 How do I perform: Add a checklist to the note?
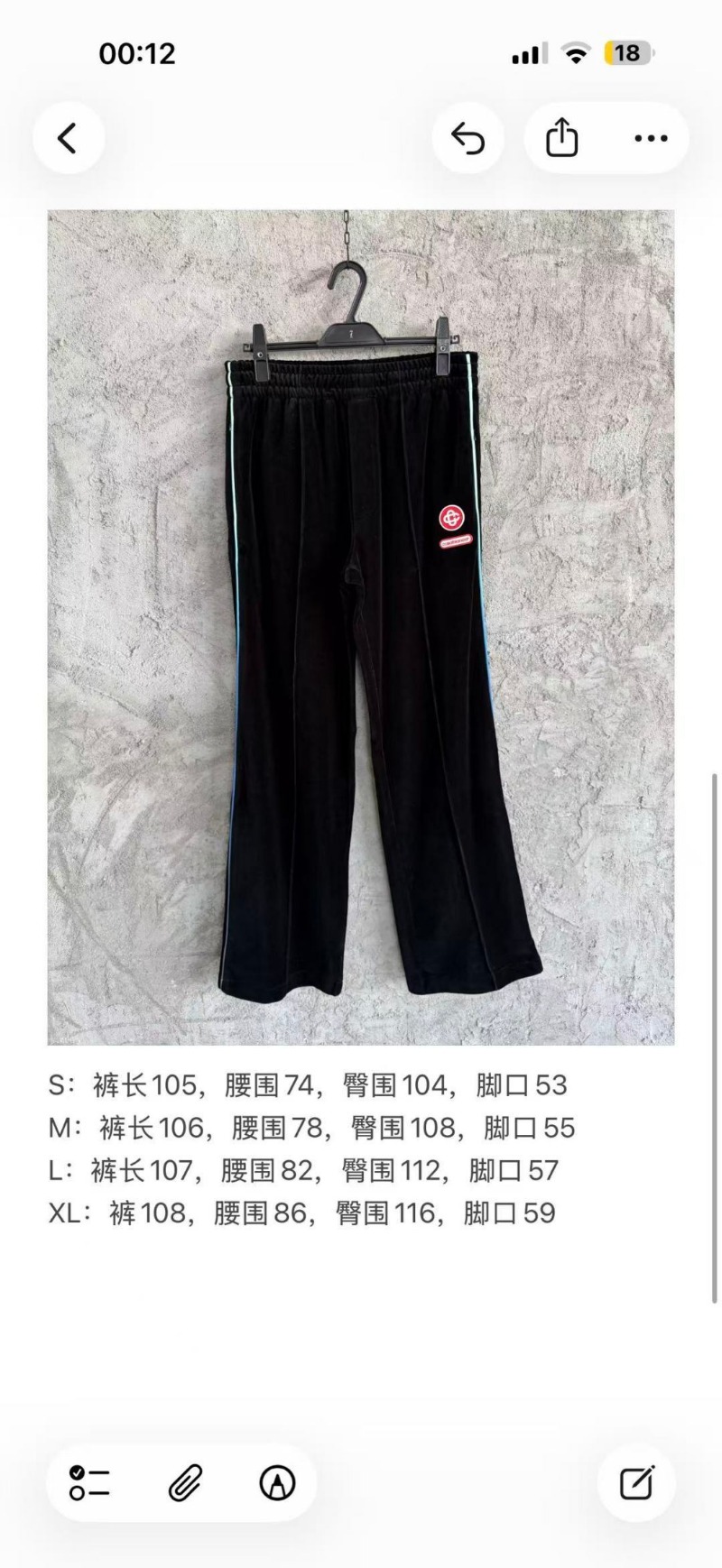tap(89, 1482)
